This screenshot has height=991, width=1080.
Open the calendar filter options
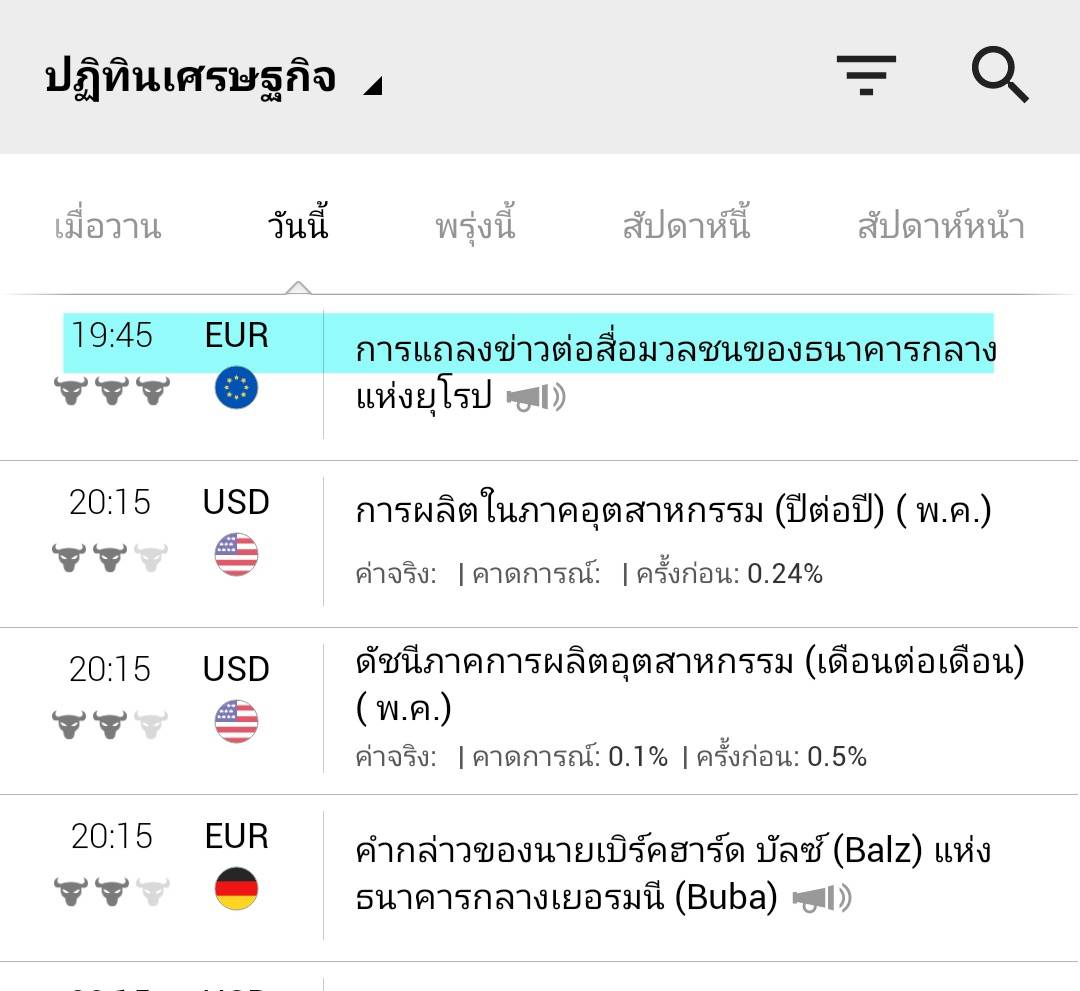[x=866, y=76]
